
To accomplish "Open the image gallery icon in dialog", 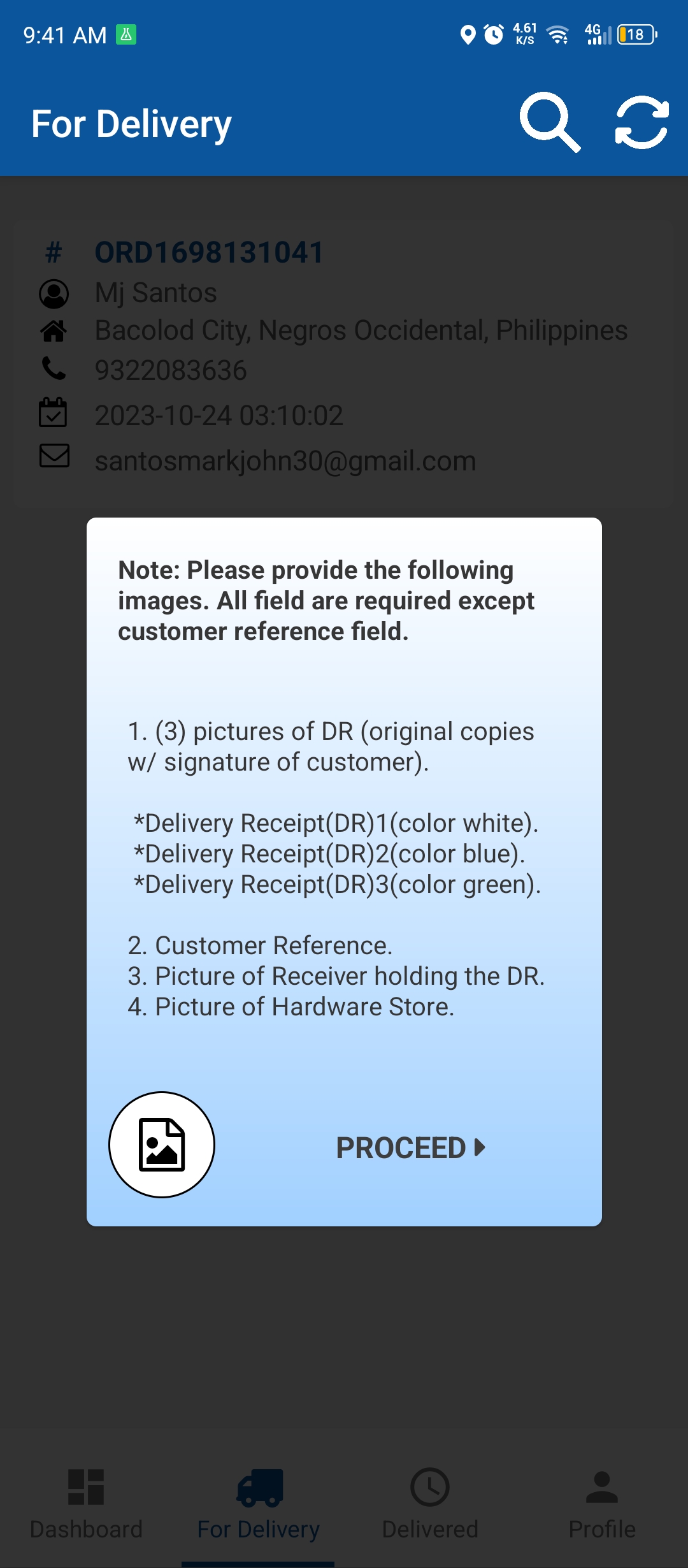I will click(x=162, y=1145).
